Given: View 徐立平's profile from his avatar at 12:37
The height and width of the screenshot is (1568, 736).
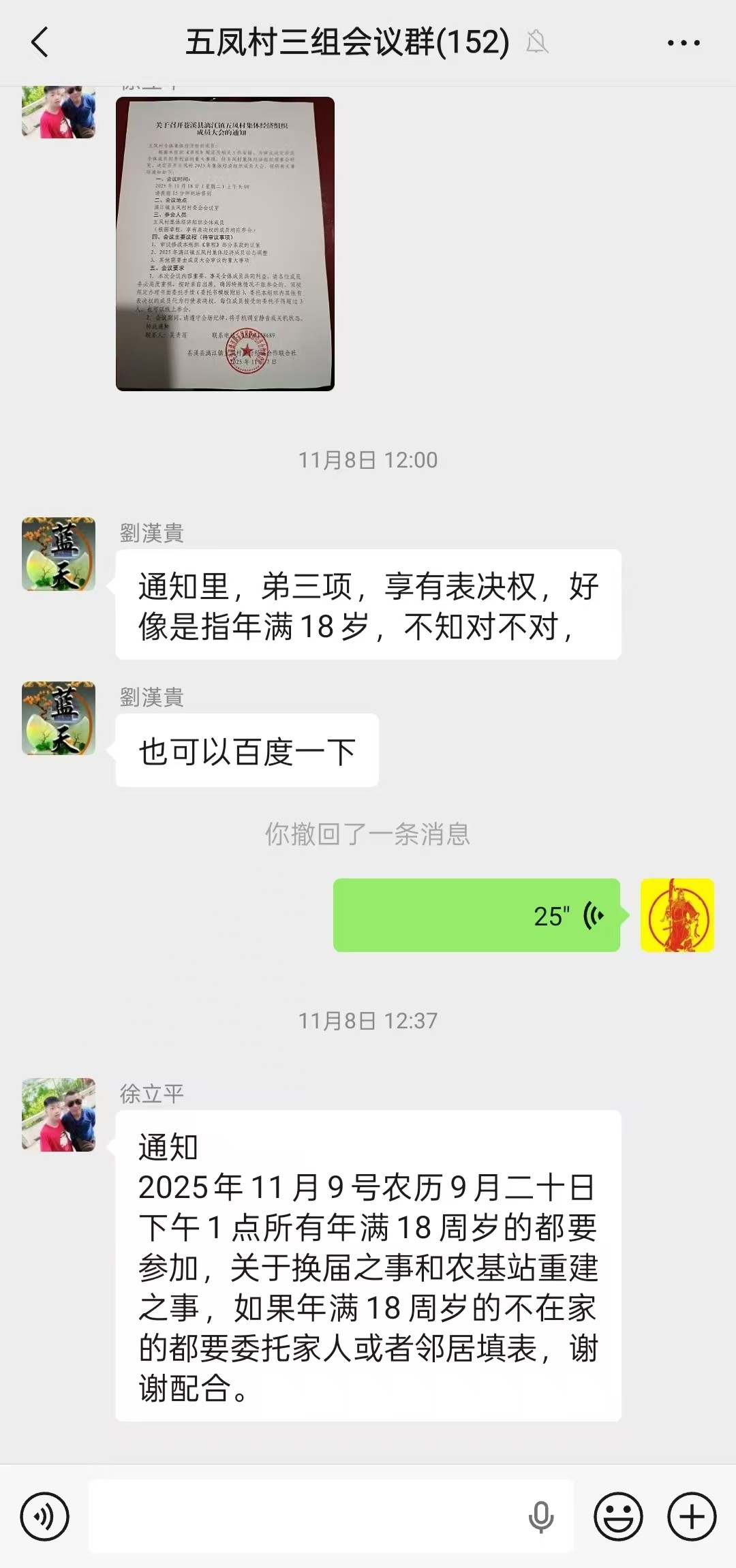Looking at the screenshot, I should pos(59,1115).
